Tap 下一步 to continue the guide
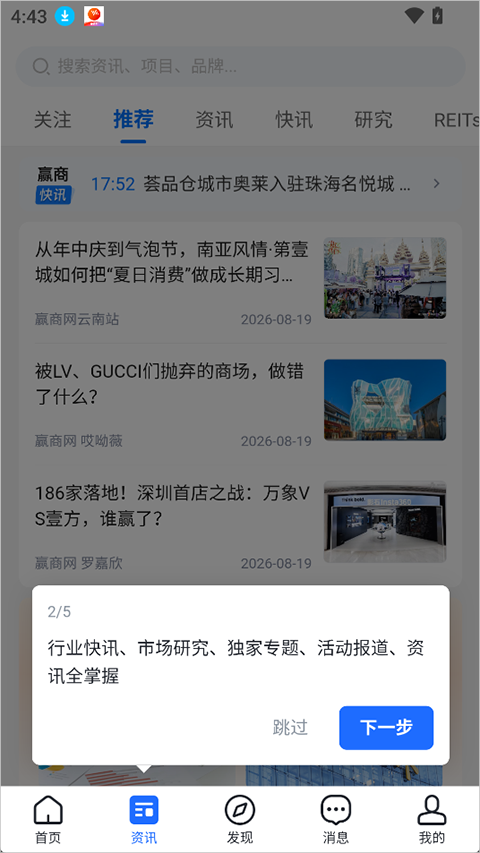Screen dimensions: 480x853 coord(386,727)
